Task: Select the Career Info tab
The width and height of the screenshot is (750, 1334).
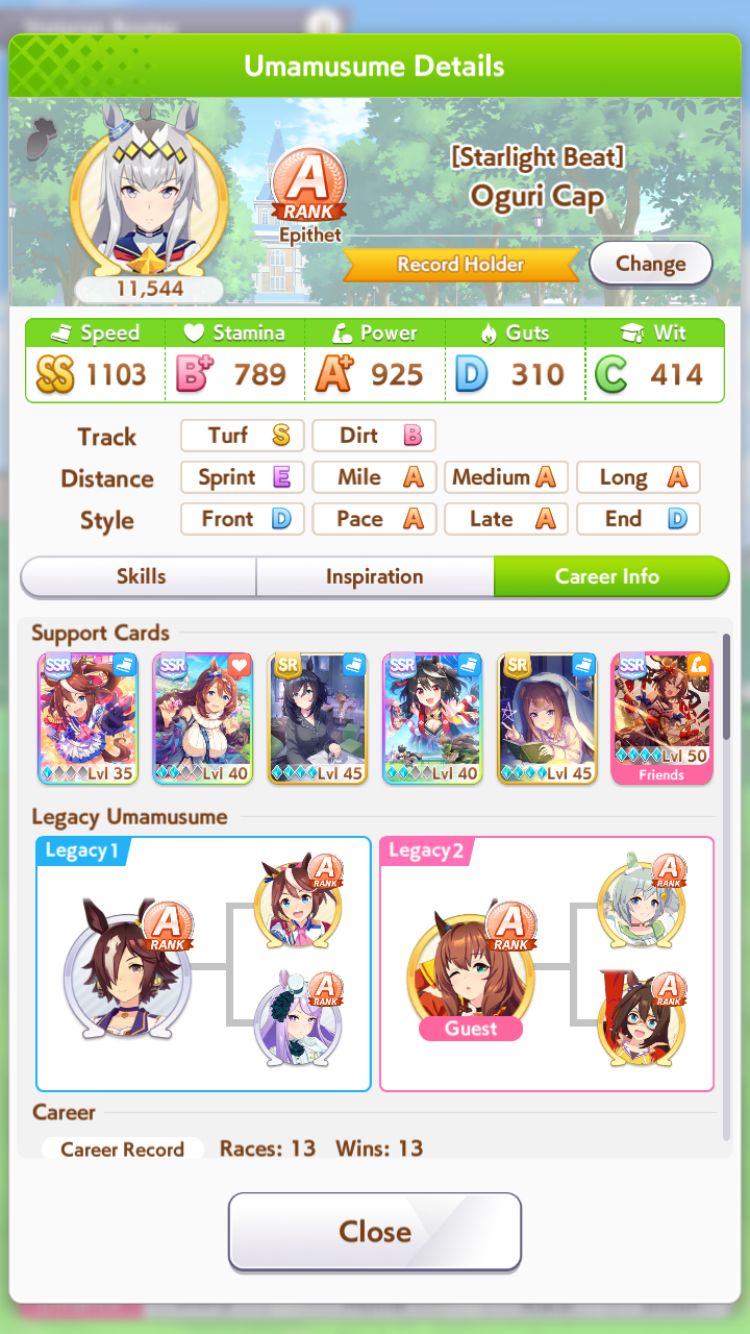Action: coord(610,577)
